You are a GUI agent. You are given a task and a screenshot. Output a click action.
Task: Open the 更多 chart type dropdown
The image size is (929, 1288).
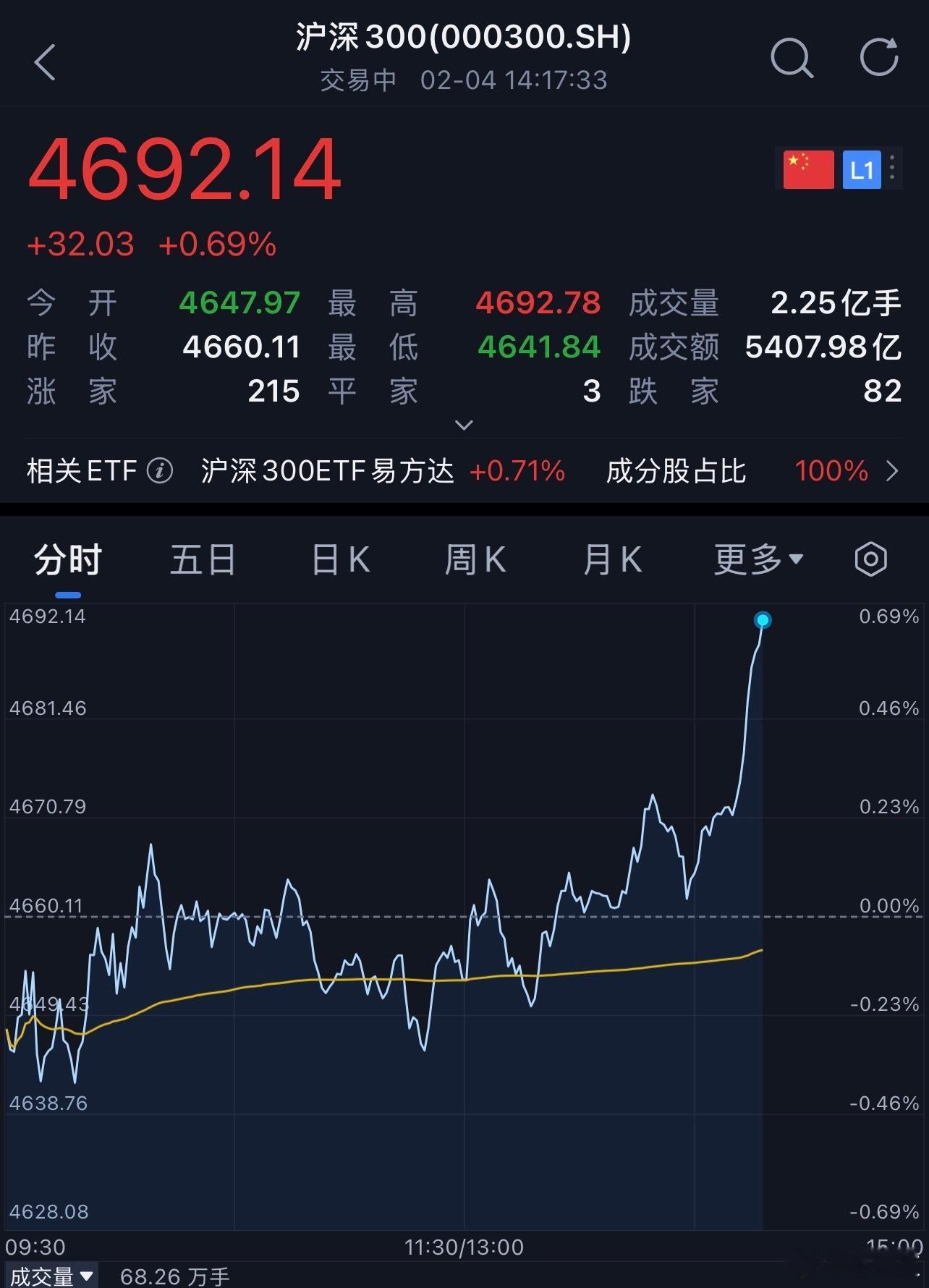(x=755, y=559)
